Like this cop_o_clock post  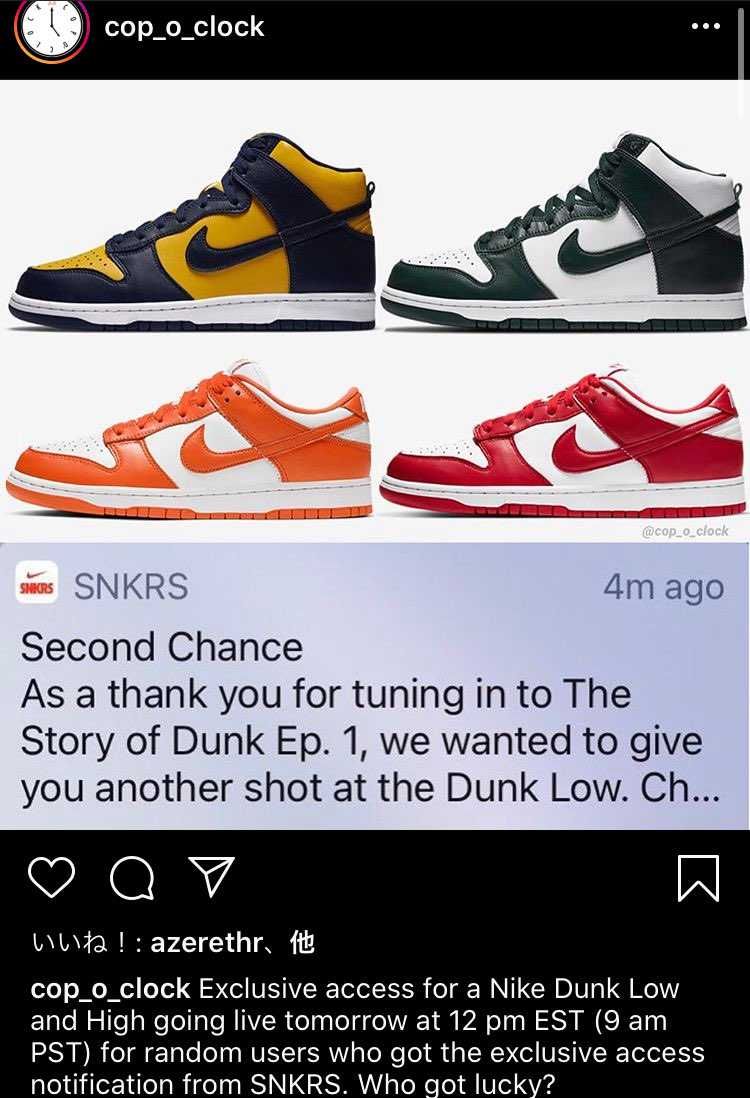(x=52, y=879)
